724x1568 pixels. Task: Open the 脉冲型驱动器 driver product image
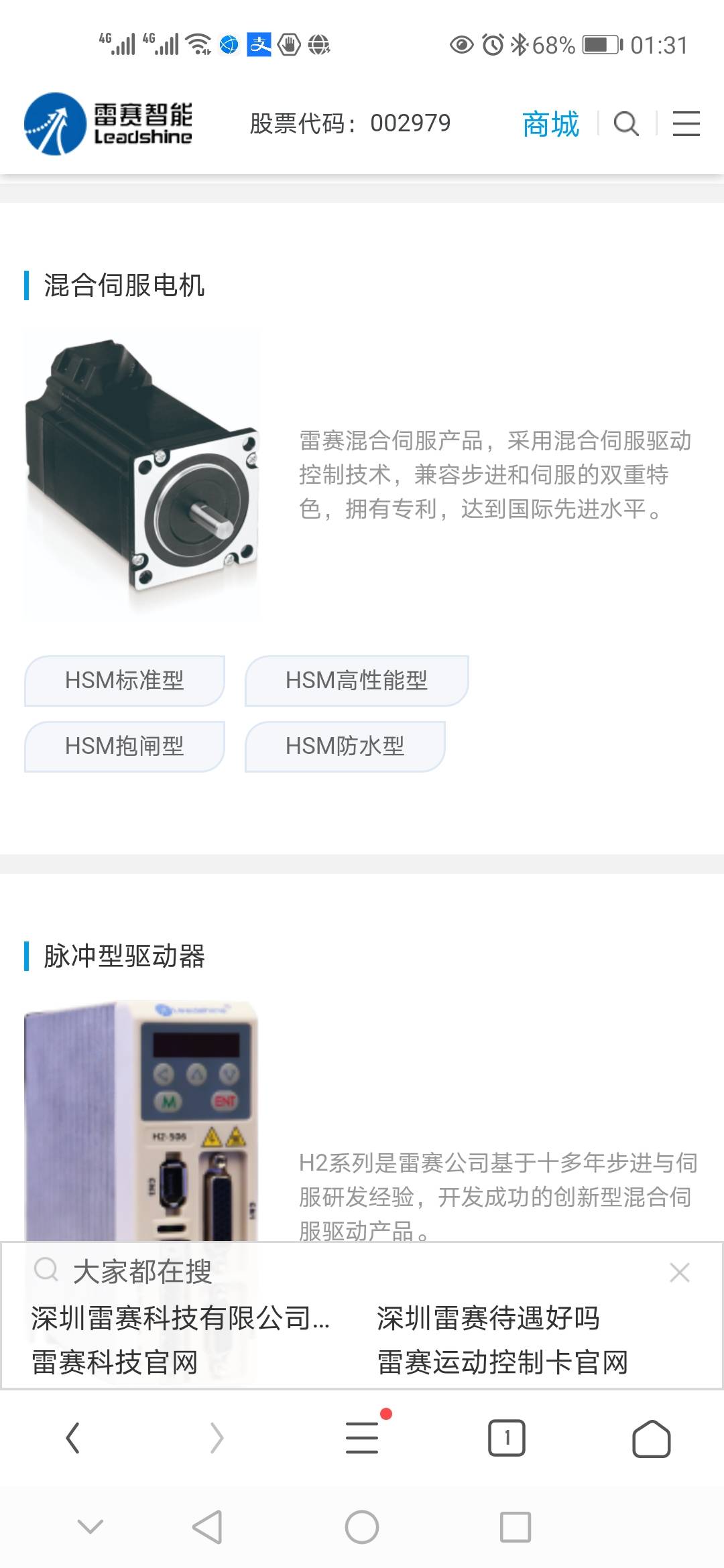click(x=142, y=1119)
